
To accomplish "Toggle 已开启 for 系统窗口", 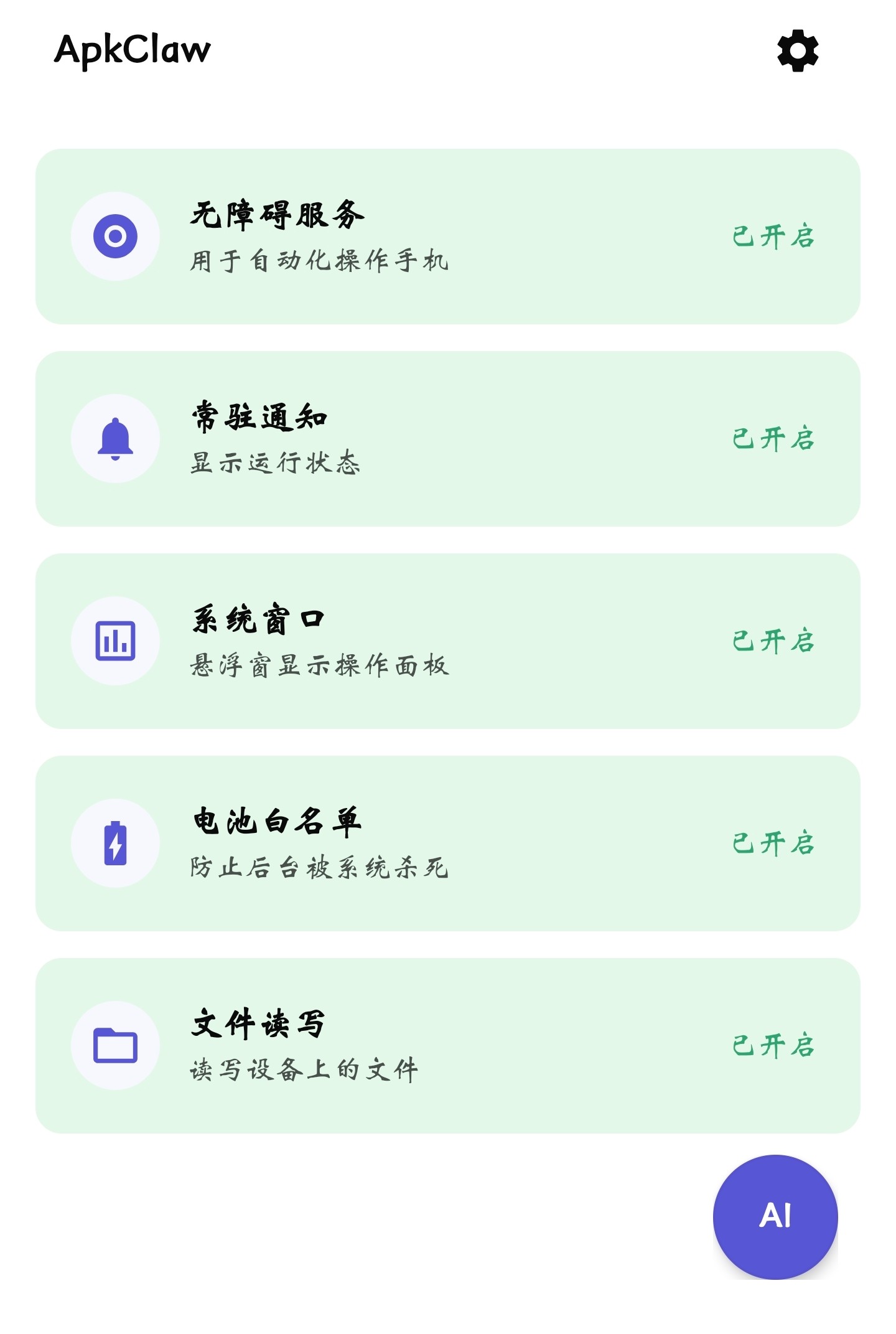I will coord(773,642).
